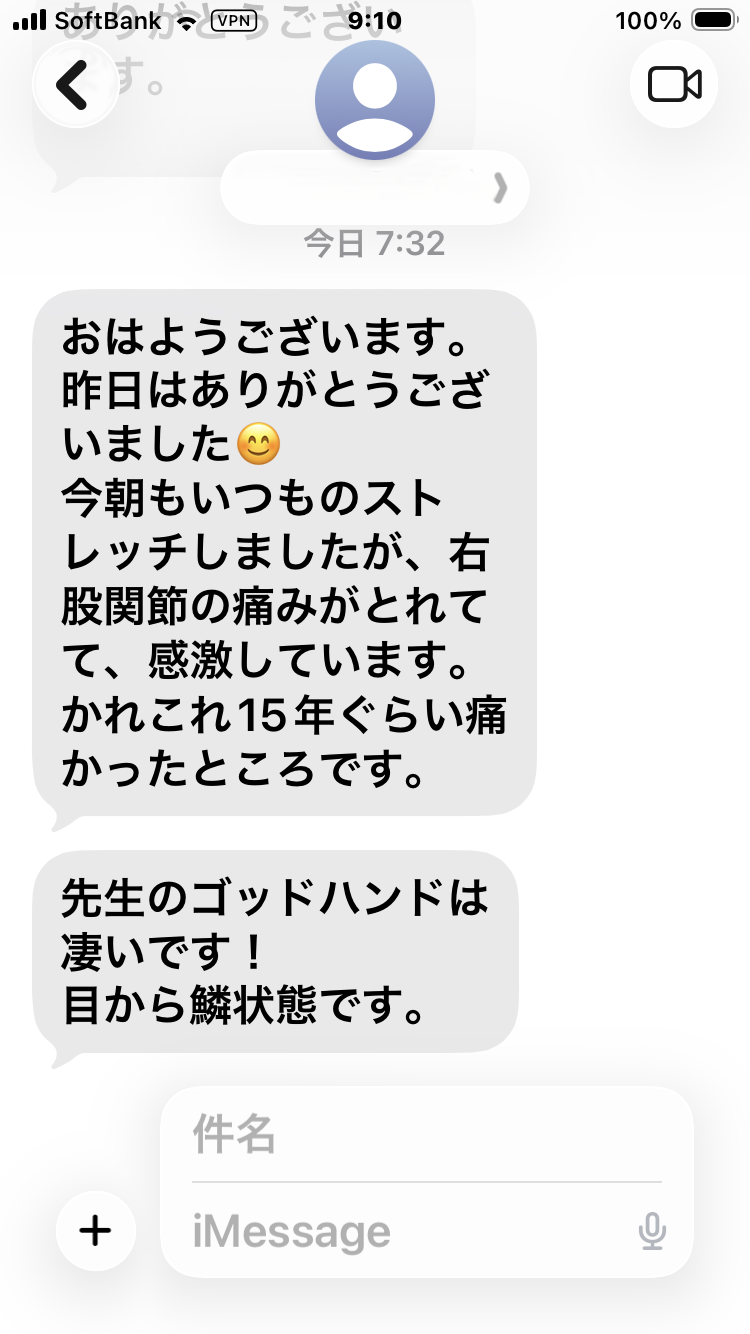
Task: Focus the iMessage text field
Action: [x=400, y=1232]
